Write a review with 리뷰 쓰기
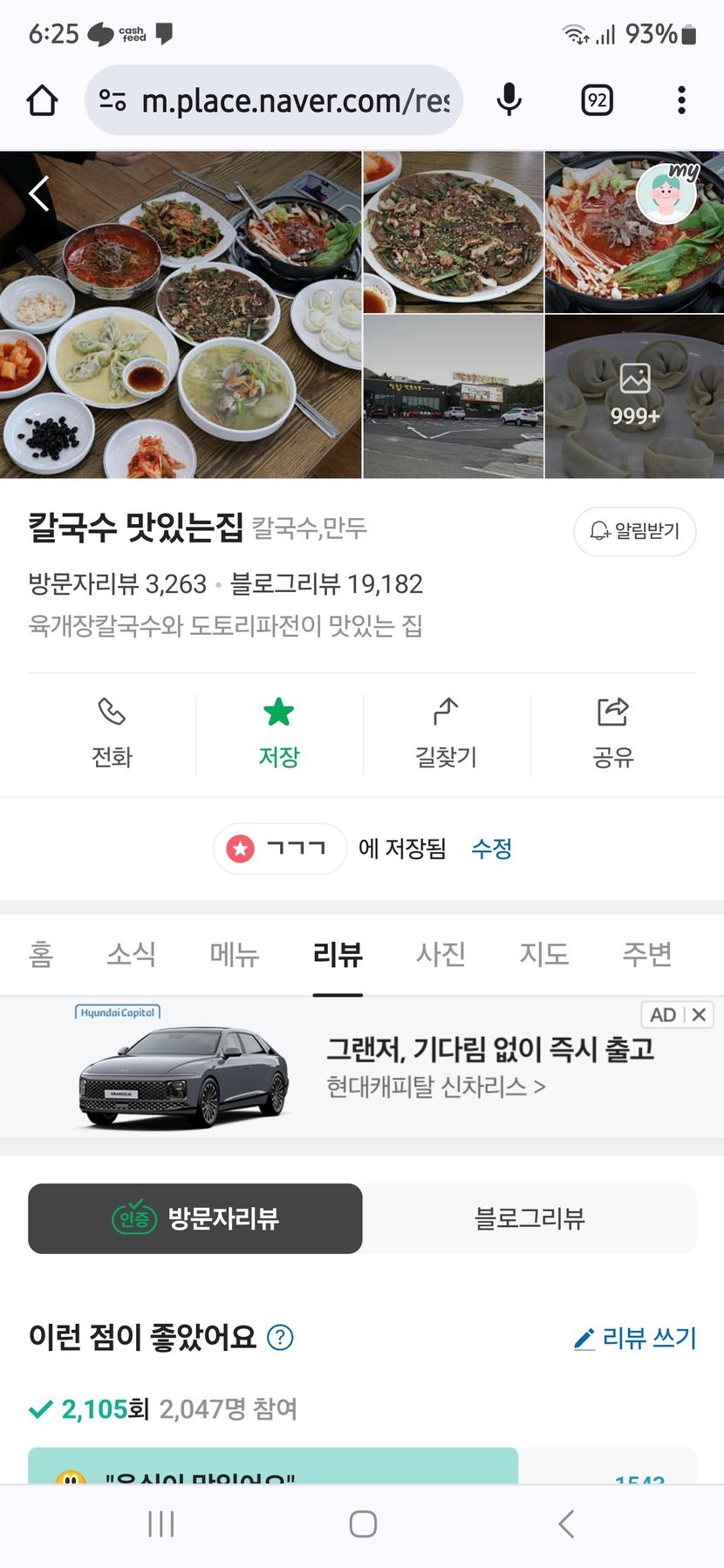Screen dimensions: 724x1568 (635, 1338)
